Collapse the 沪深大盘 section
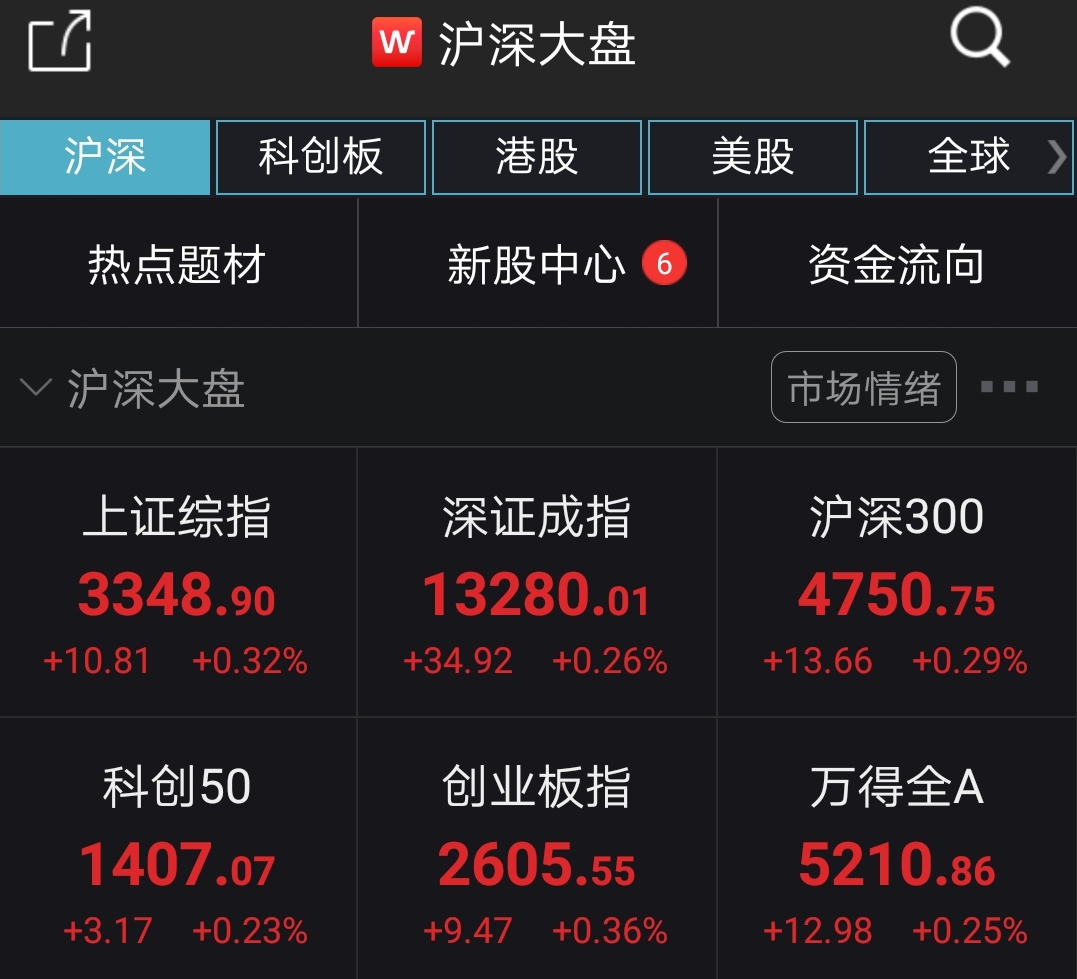 point(36,388)
